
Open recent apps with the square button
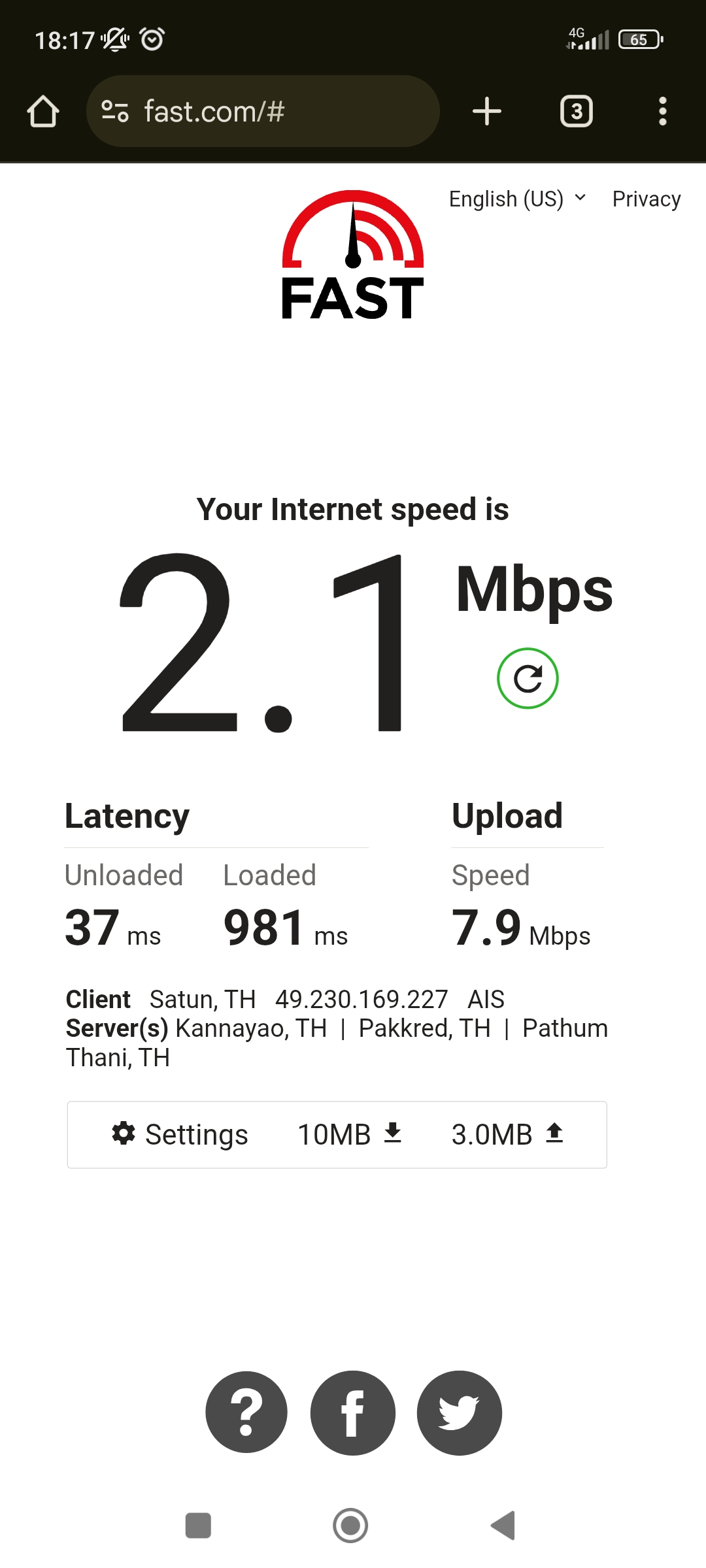click(198, 1526)
